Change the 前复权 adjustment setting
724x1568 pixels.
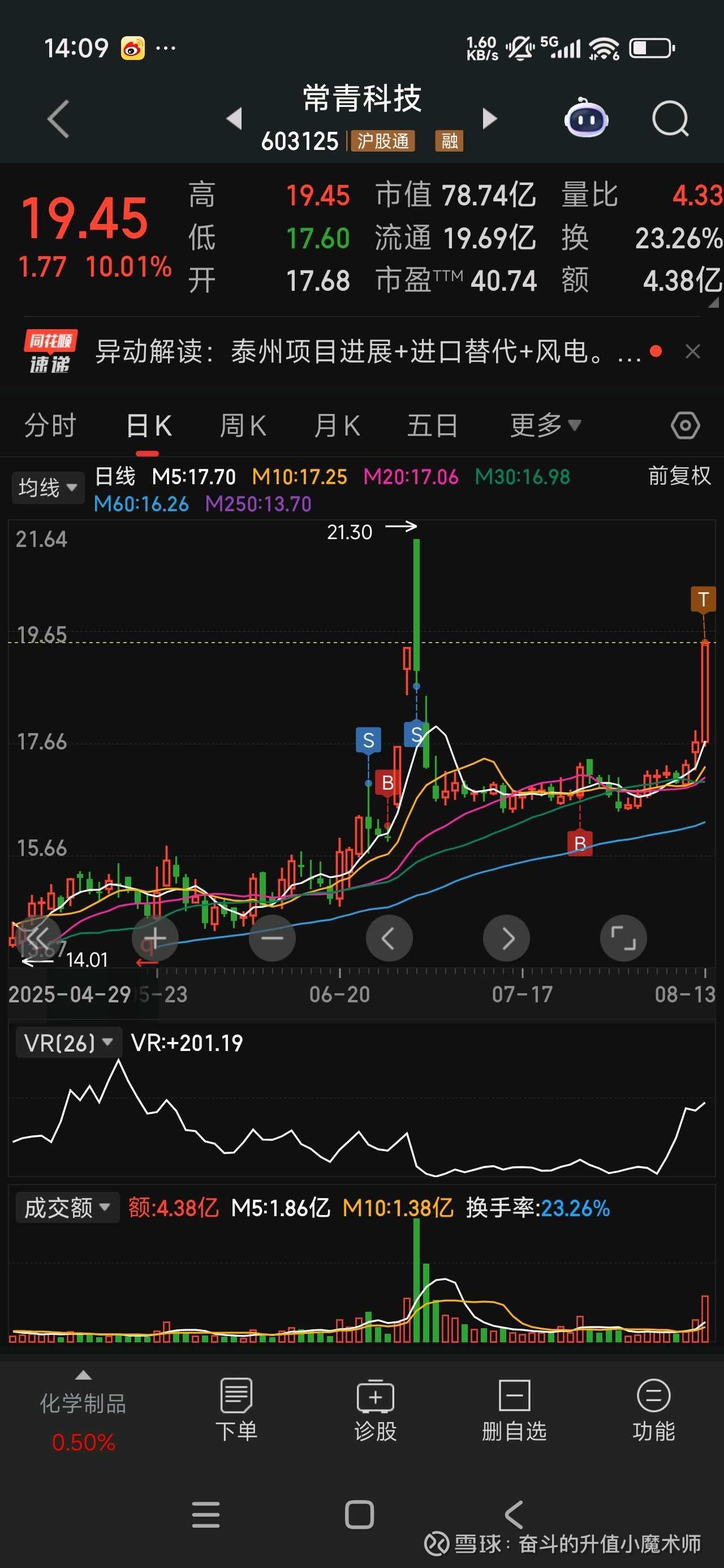pos(679,476)
